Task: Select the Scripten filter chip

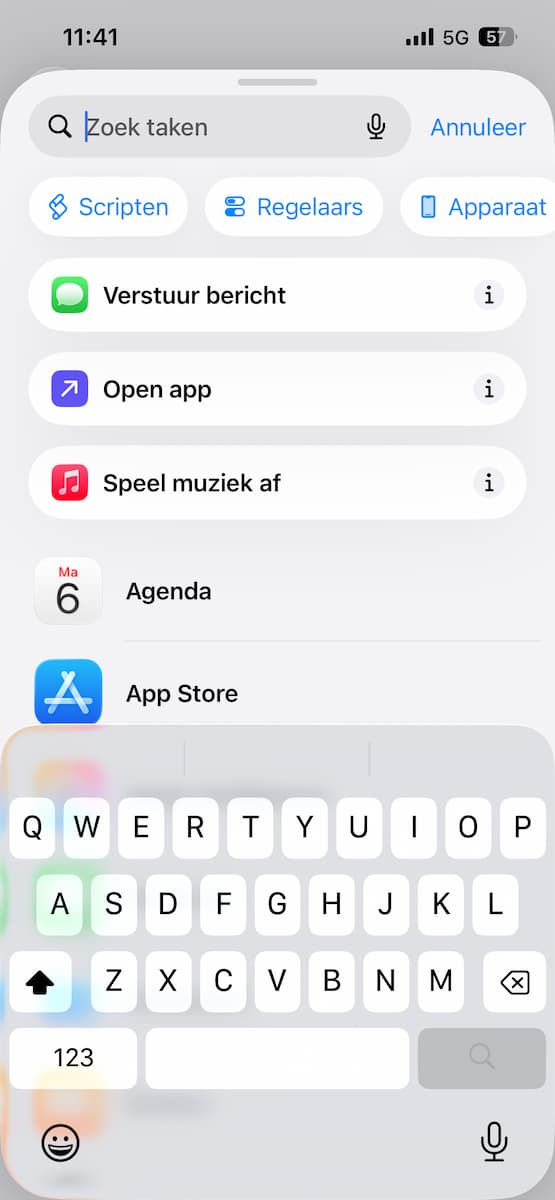Action: [x=108, y=207]
